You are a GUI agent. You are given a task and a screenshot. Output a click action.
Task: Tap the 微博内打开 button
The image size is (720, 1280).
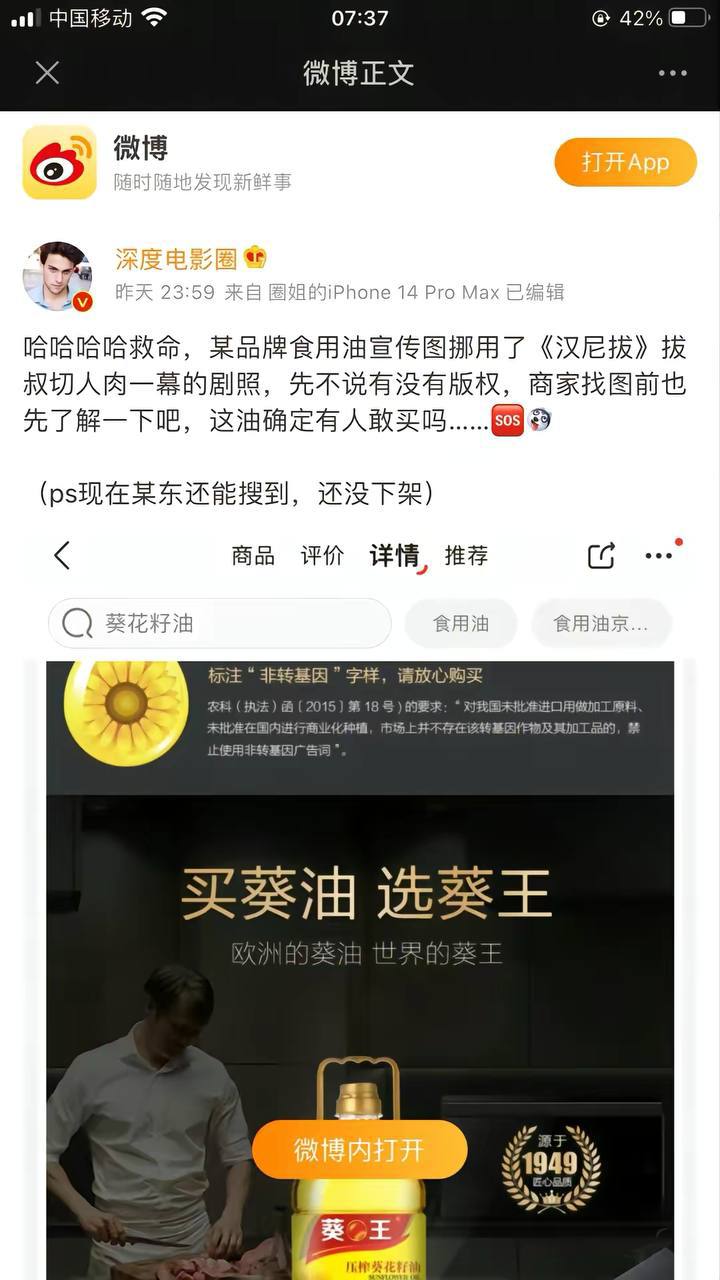pos(360,1149)
